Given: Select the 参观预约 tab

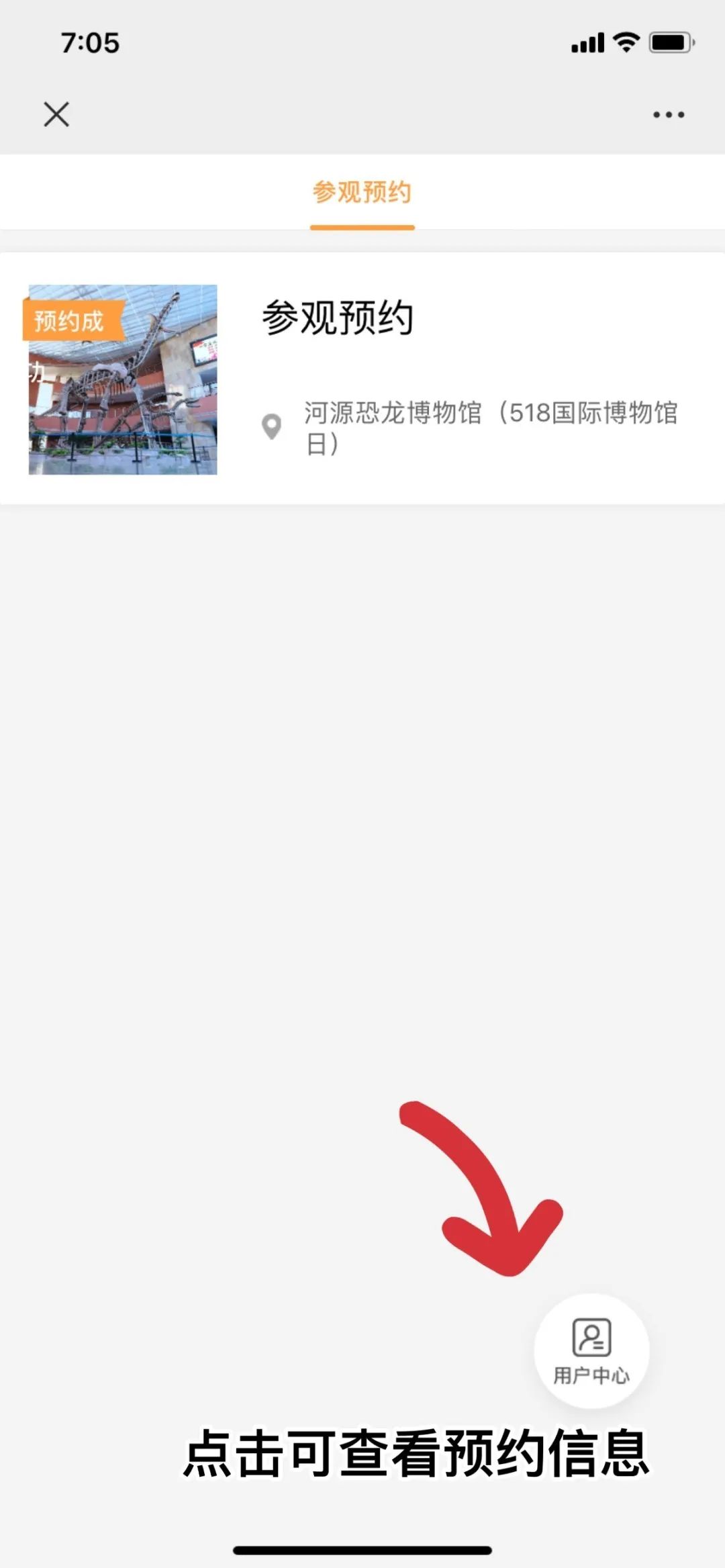Looking at the screenshot, I should pyautogui.click(x=362, y=193).
